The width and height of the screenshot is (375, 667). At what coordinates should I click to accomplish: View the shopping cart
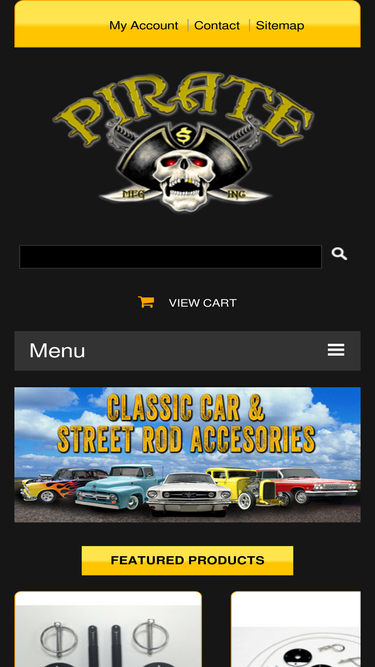(188, 303)
